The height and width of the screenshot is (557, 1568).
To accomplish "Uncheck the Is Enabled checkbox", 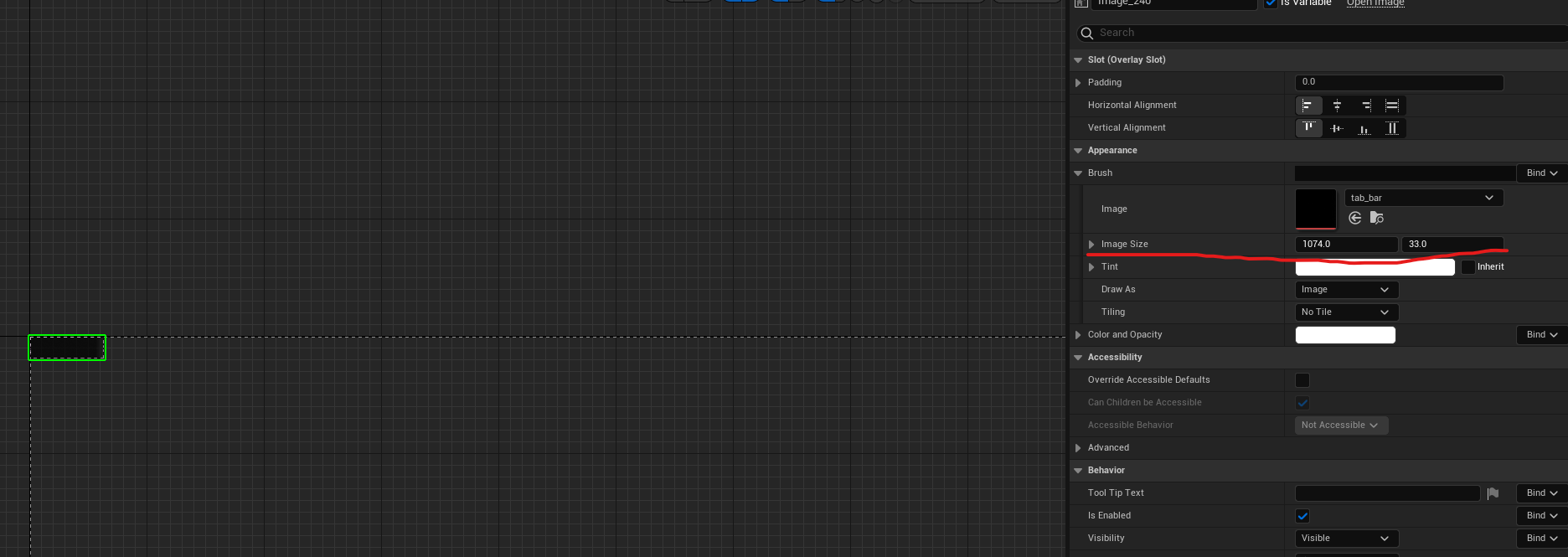I will point(1302,516).
